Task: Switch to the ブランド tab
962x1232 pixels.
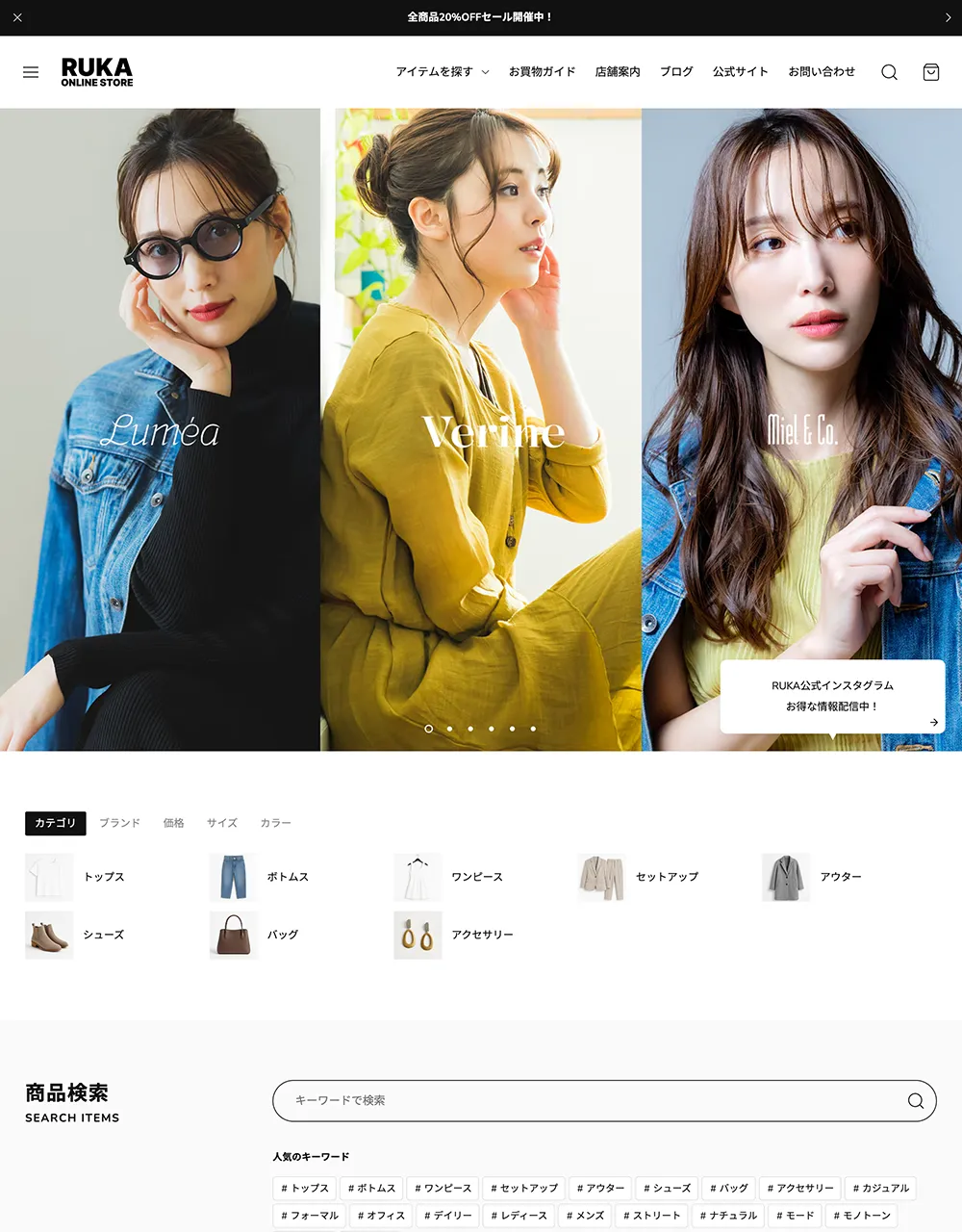Action: coord(120,823)
